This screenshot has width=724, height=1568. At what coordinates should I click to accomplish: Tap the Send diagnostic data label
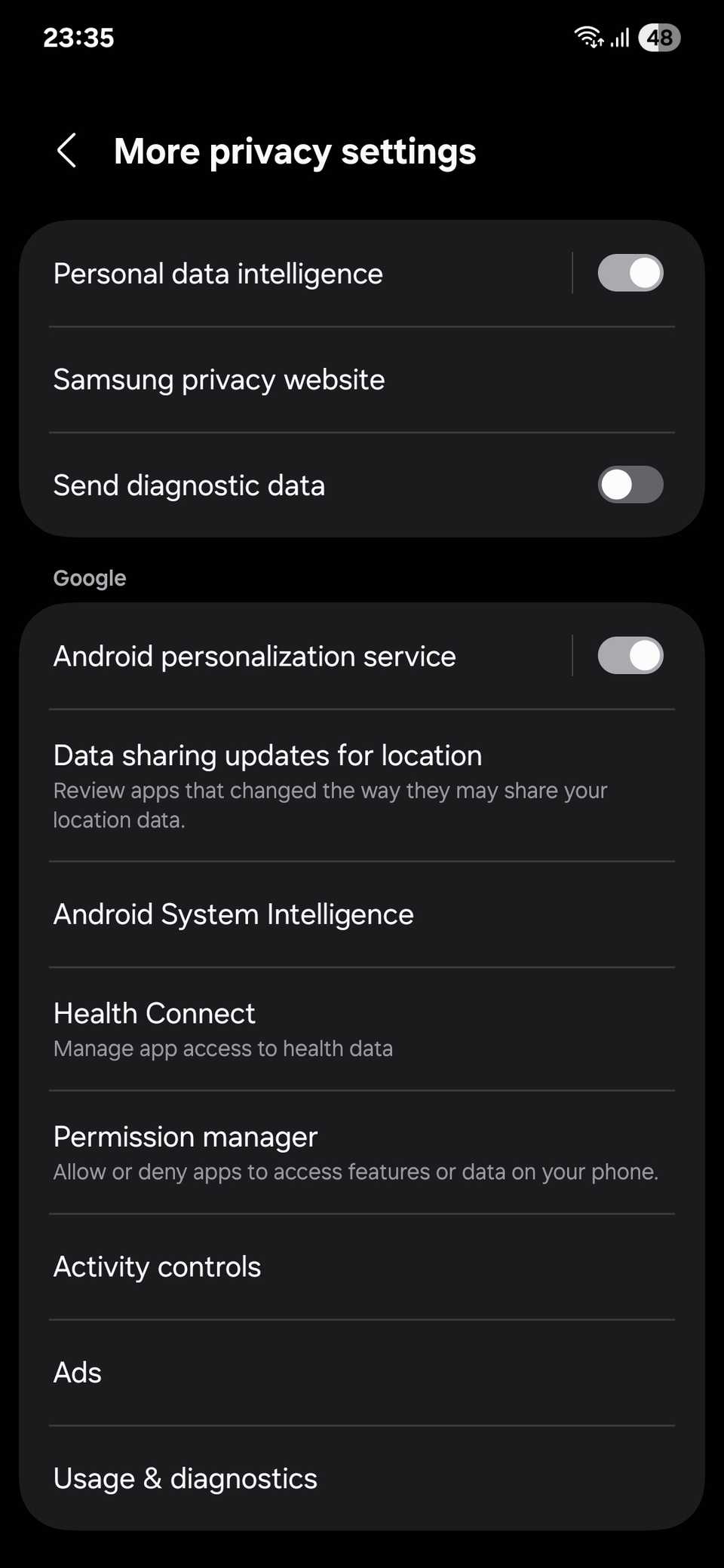[189, 485]
